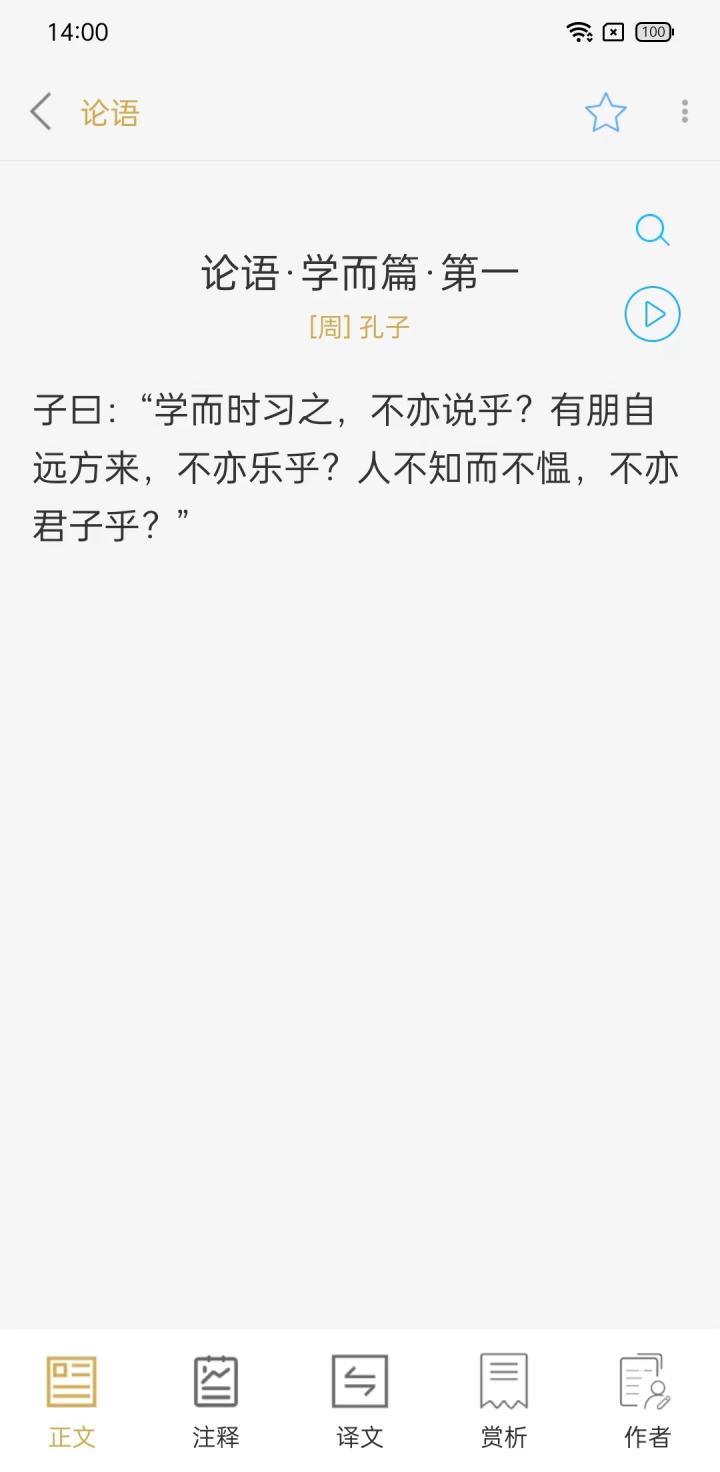Play the audio narration of the chapter

coord(652,314)
